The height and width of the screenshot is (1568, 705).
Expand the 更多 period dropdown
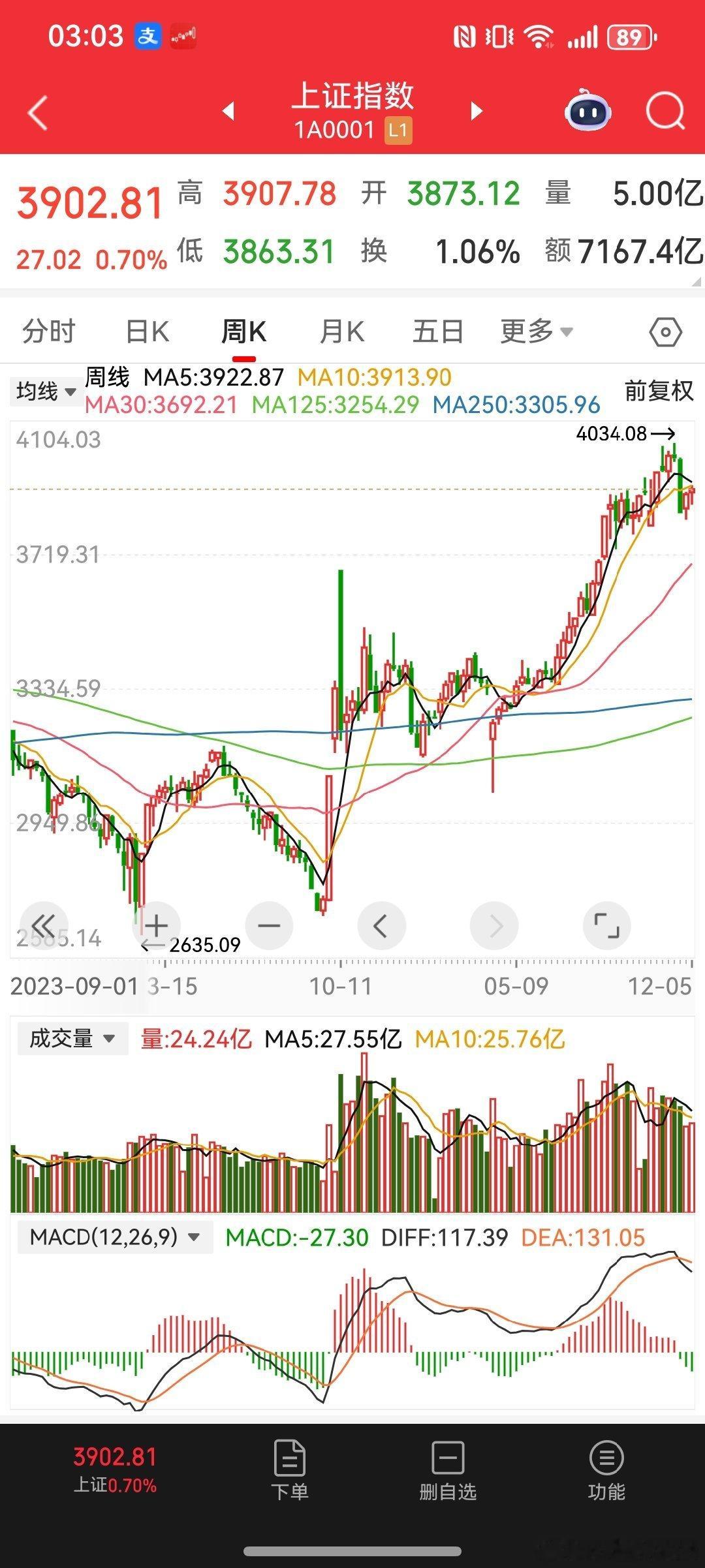coord(537,331)
